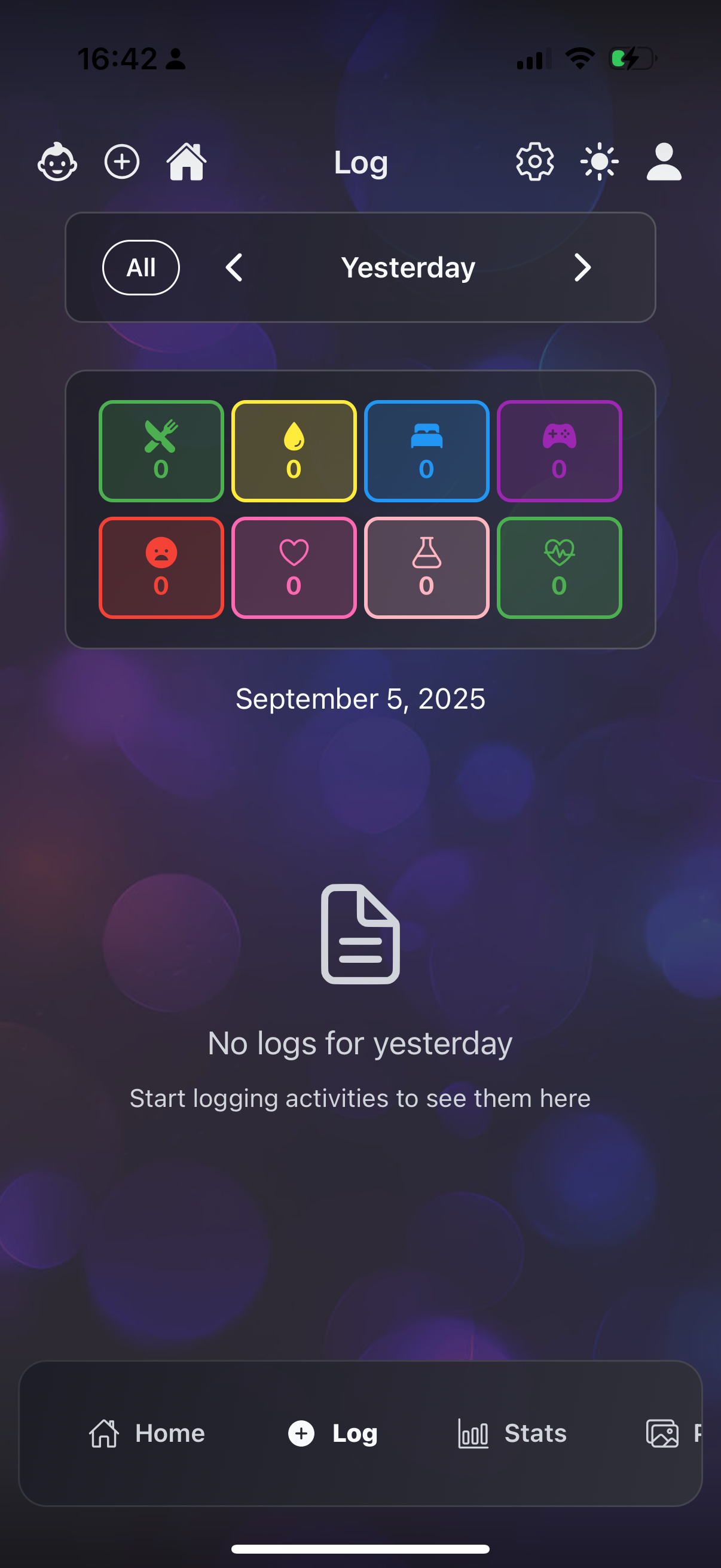
Task: Go to next day with right chevron
Action: click(582, 268)
